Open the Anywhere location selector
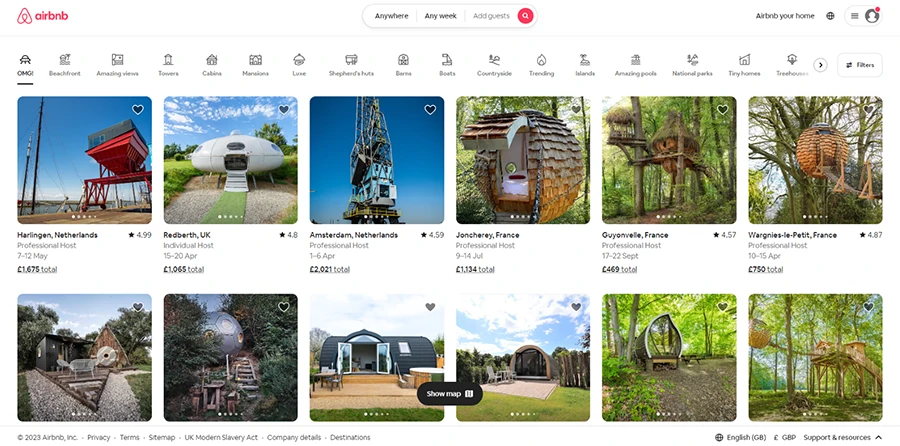The image size is (900, 446). click(x=391, y=16)
